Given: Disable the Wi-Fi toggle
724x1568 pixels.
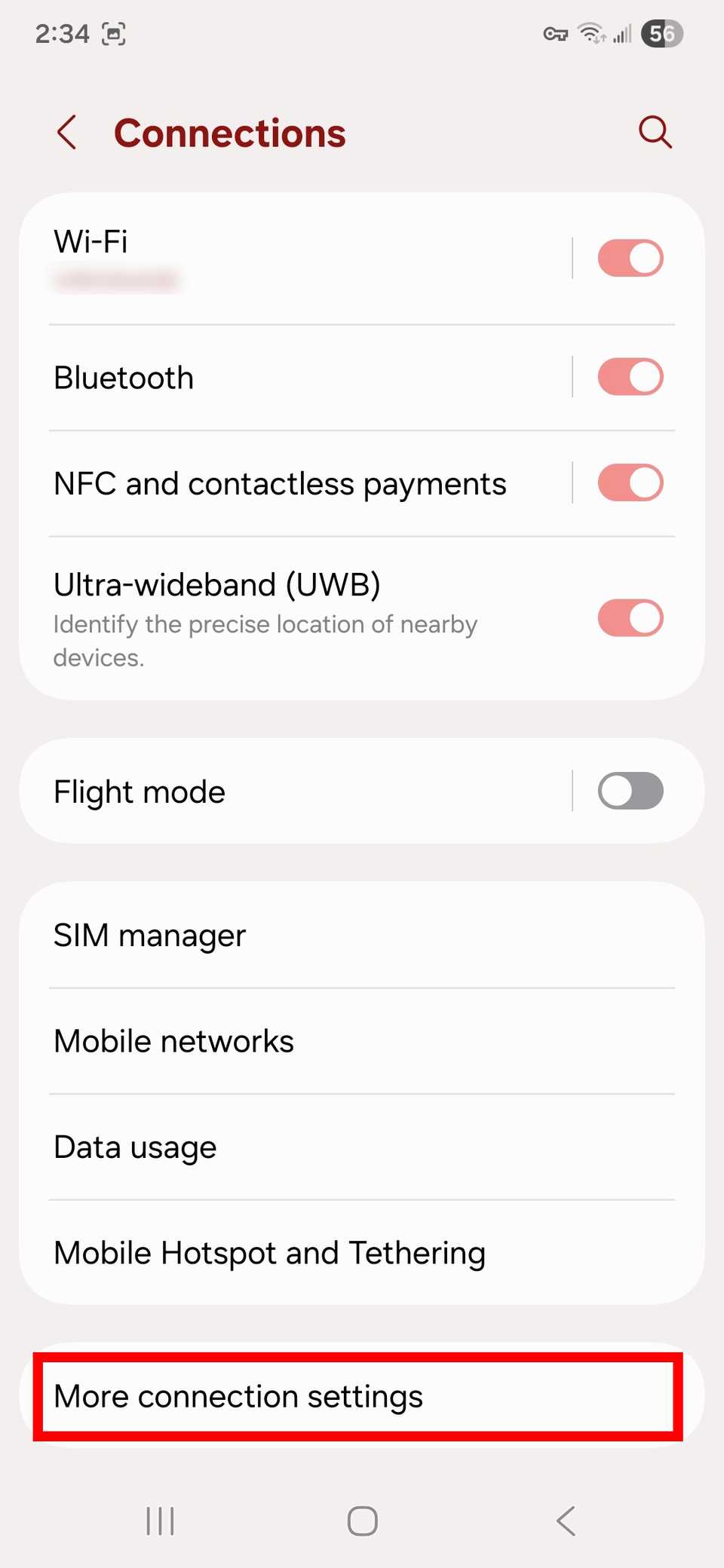Looking at the screenshot, I should click(630, 257).
